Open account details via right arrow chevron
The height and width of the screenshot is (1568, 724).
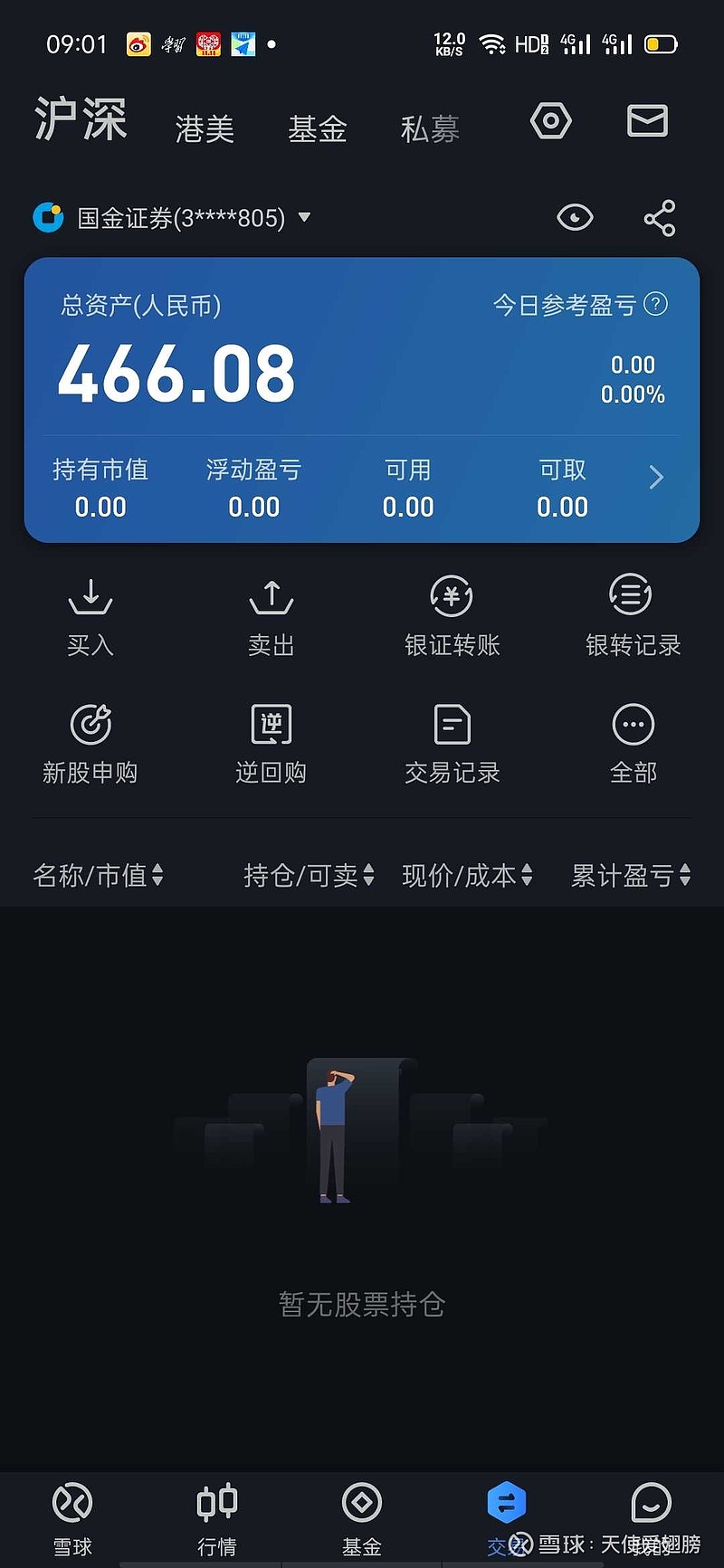point(657,477)
